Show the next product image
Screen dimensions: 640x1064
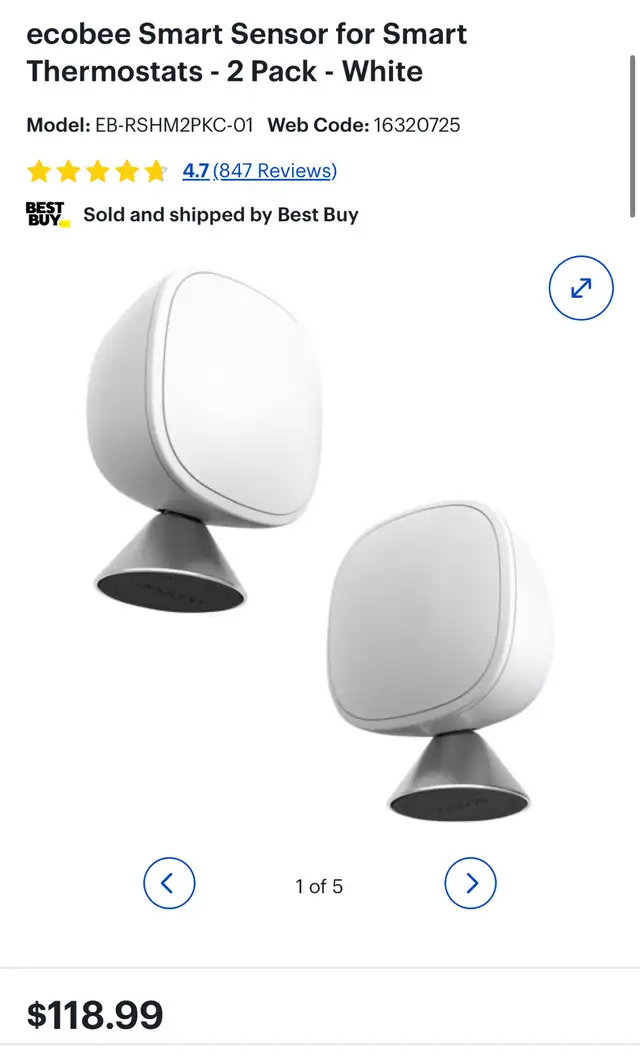(x=470, y=884)
